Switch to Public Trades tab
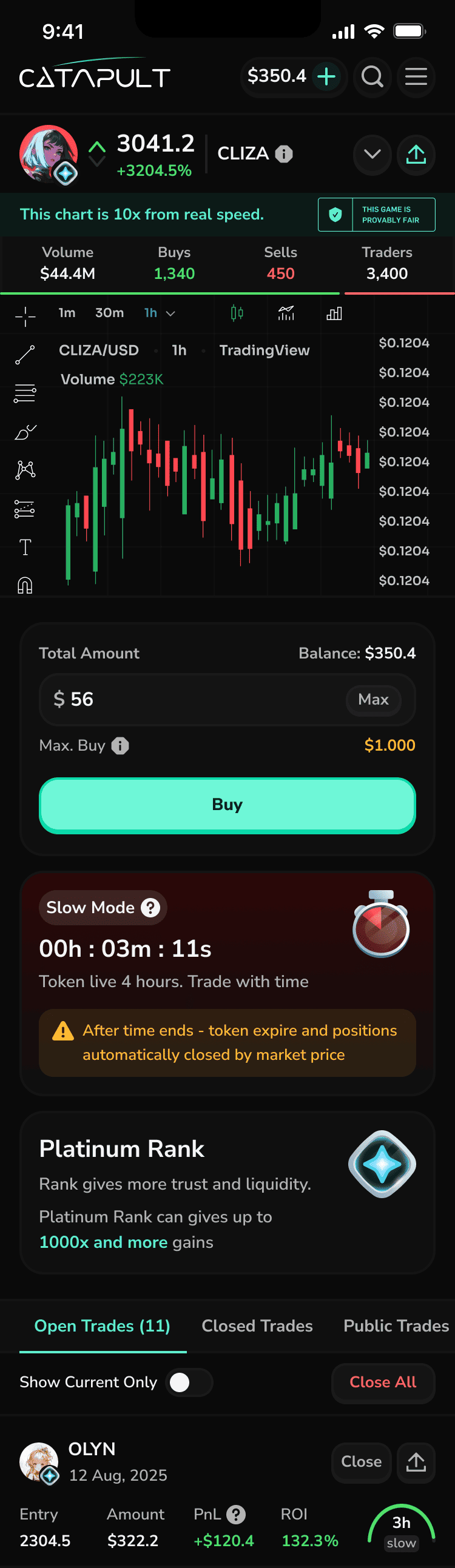Viewport: 455px width, 1568px height. (396, 1325)
